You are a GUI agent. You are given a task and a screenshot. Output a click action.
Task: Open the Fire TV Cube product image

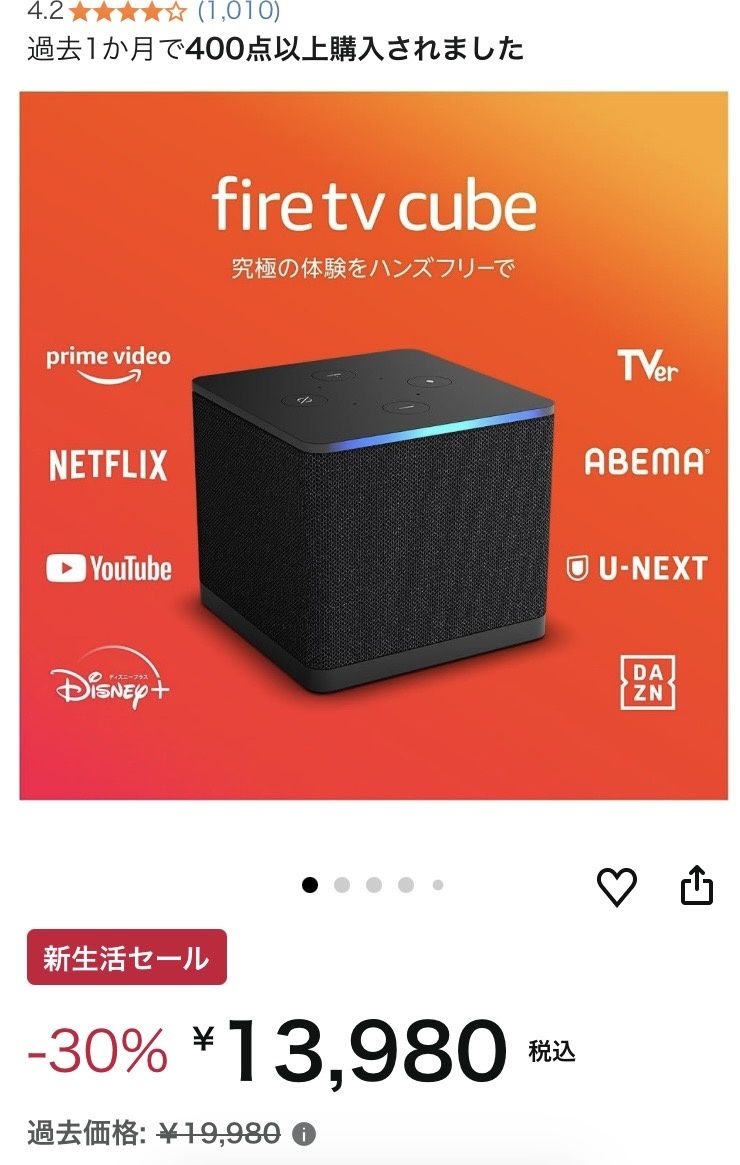[373, 446]
